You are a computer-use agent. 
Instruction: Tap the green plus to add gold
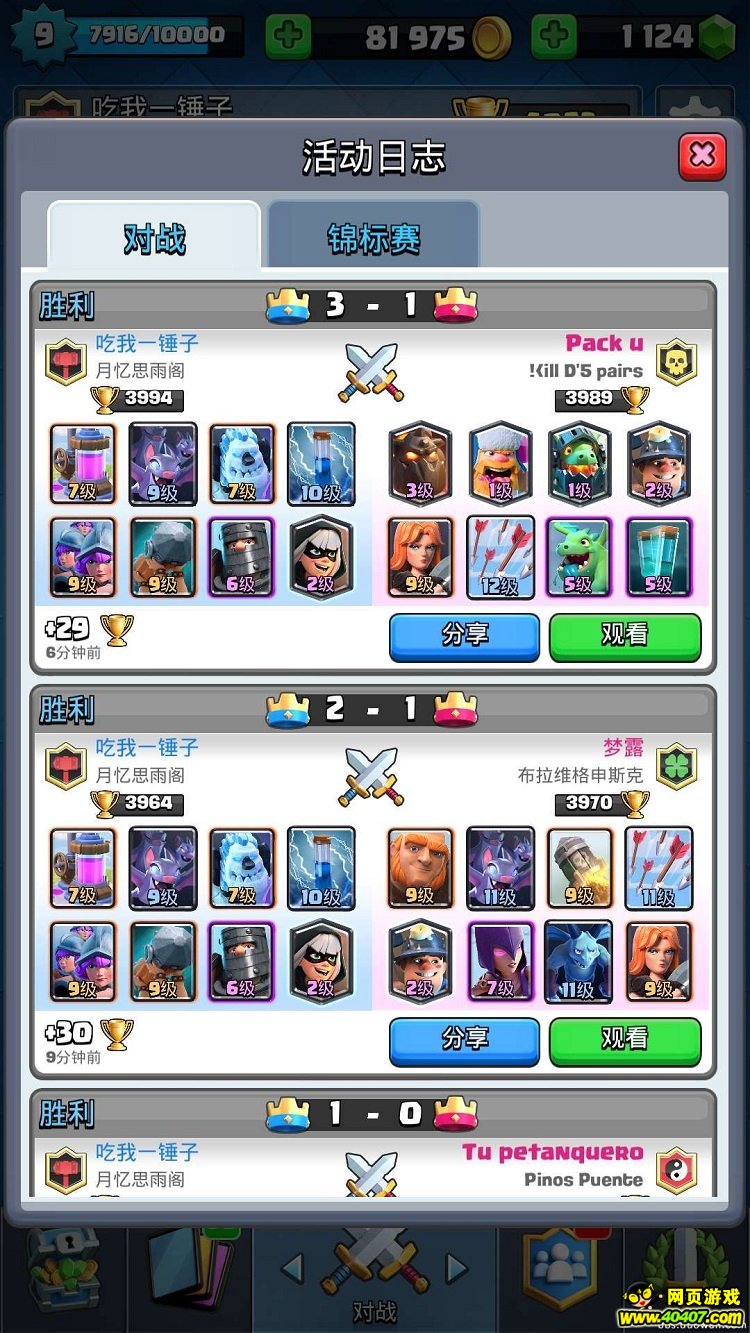point(287,37)
